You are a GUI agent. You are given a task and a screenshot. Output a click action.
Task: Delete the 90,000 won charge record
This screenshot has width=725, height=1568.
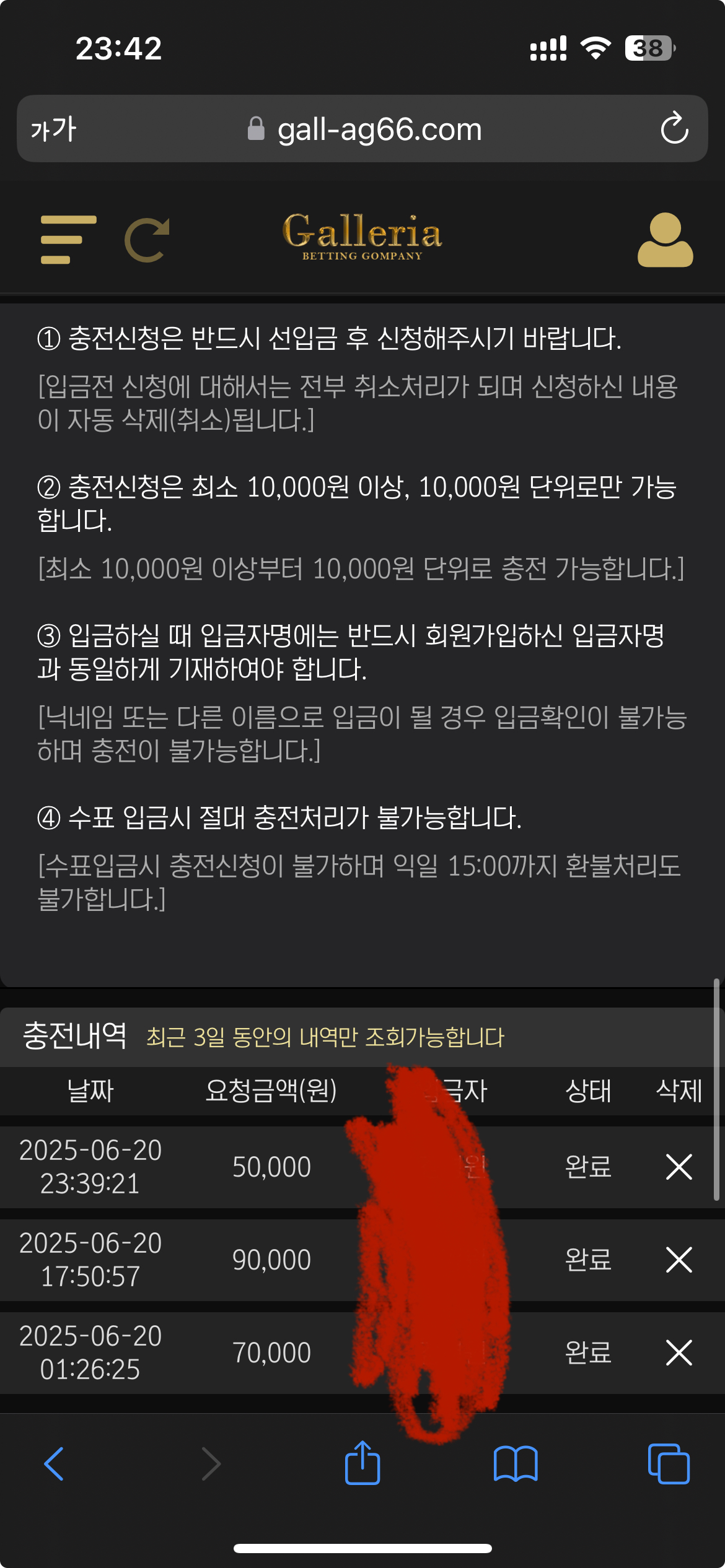(679, 1260)
